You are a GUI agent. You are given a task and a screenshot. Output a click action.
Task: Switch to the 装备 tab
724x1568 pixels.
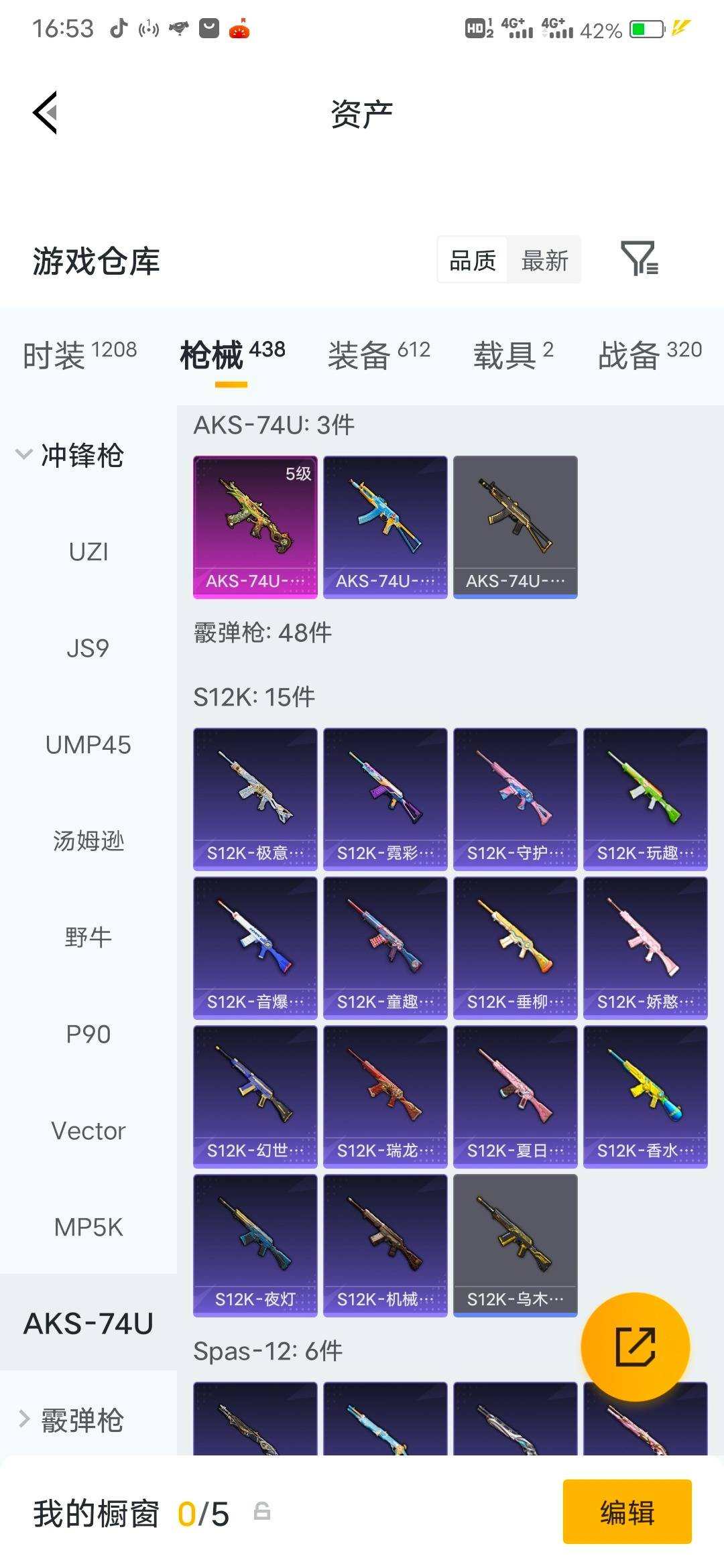tap(379, 353)
